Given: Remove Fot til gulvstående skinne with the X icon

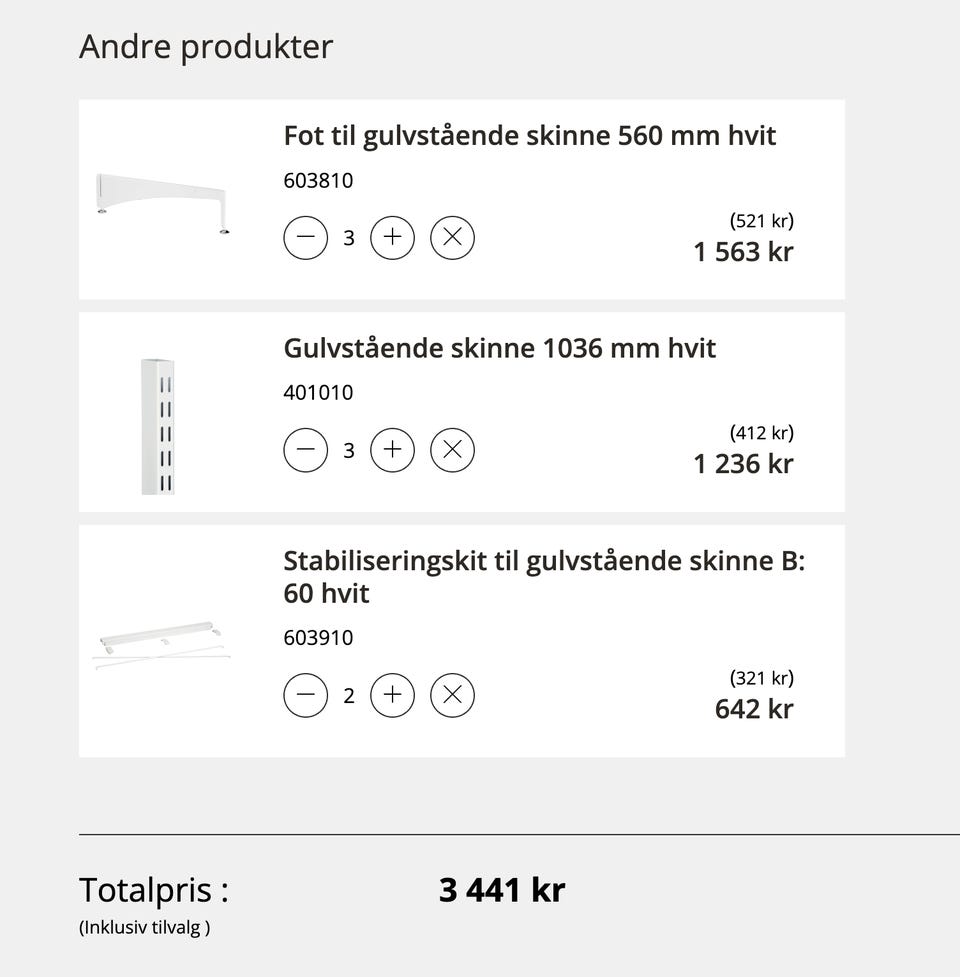Looking at the screenshot, I should coord(452,237).
